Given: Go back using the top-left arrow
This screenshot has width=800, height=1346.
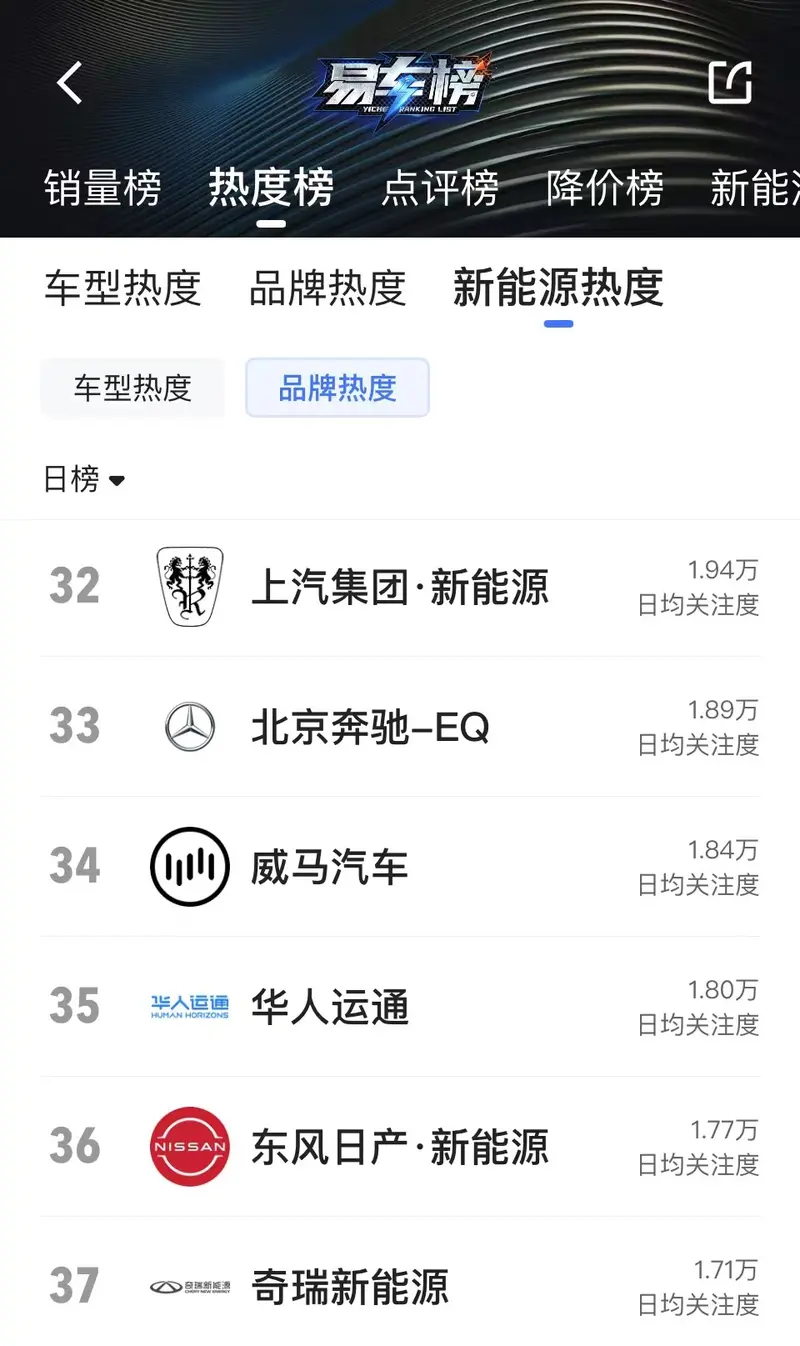Looking at the screenshot, I should tap(70, 83).
